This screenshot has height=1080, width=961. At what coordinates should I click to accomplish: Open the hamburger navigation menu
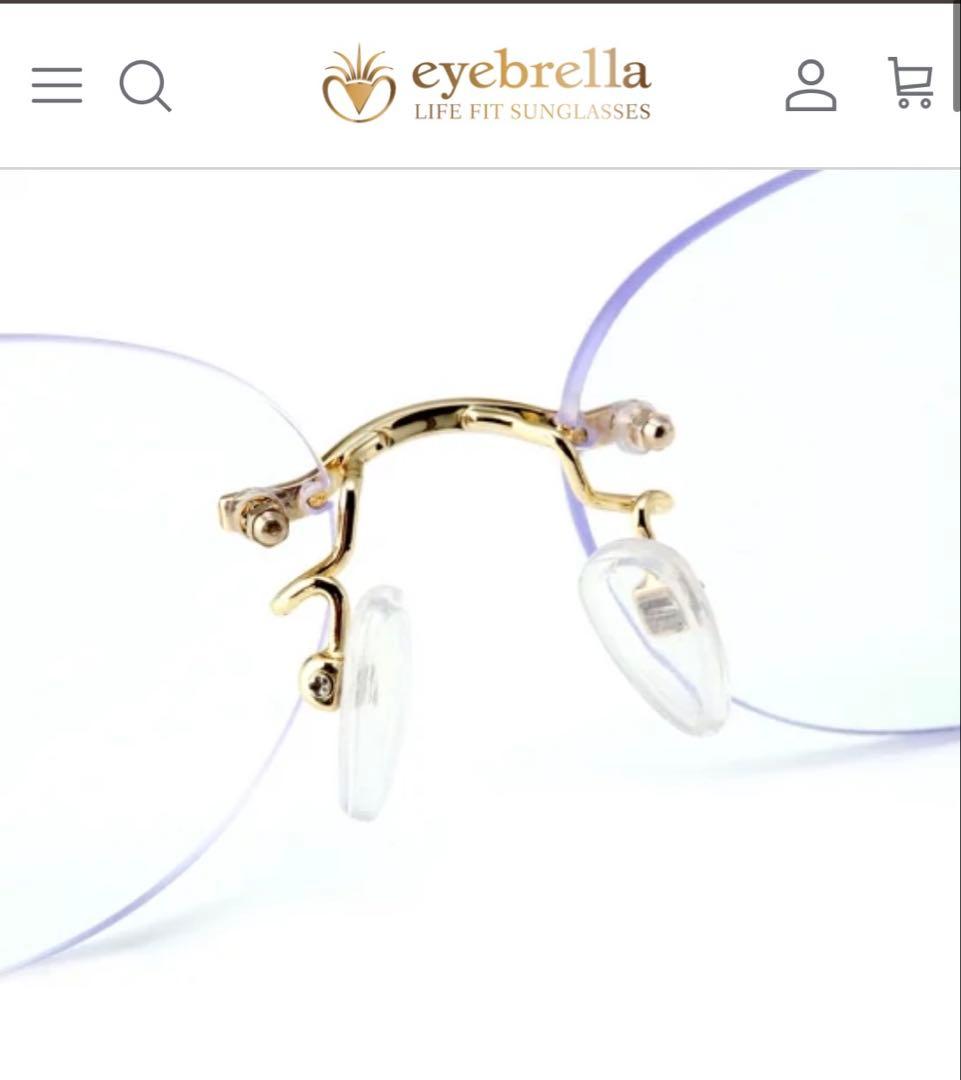click(57, 85)
